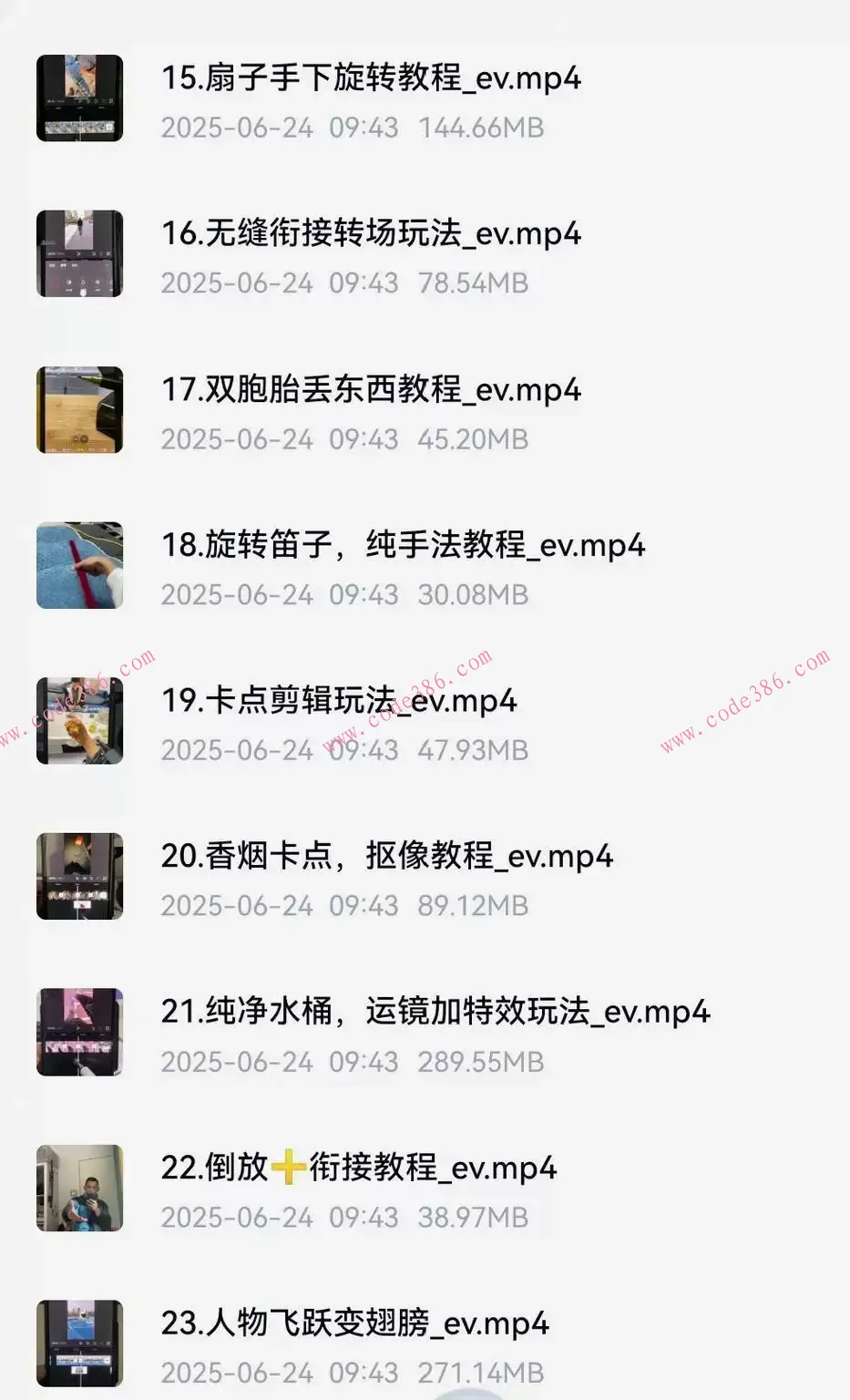Open the thumbnail for 18.旋转笛子纯手法教程_ev.mp4
This screenshot has width=850, height=1400.
point(78,565)
